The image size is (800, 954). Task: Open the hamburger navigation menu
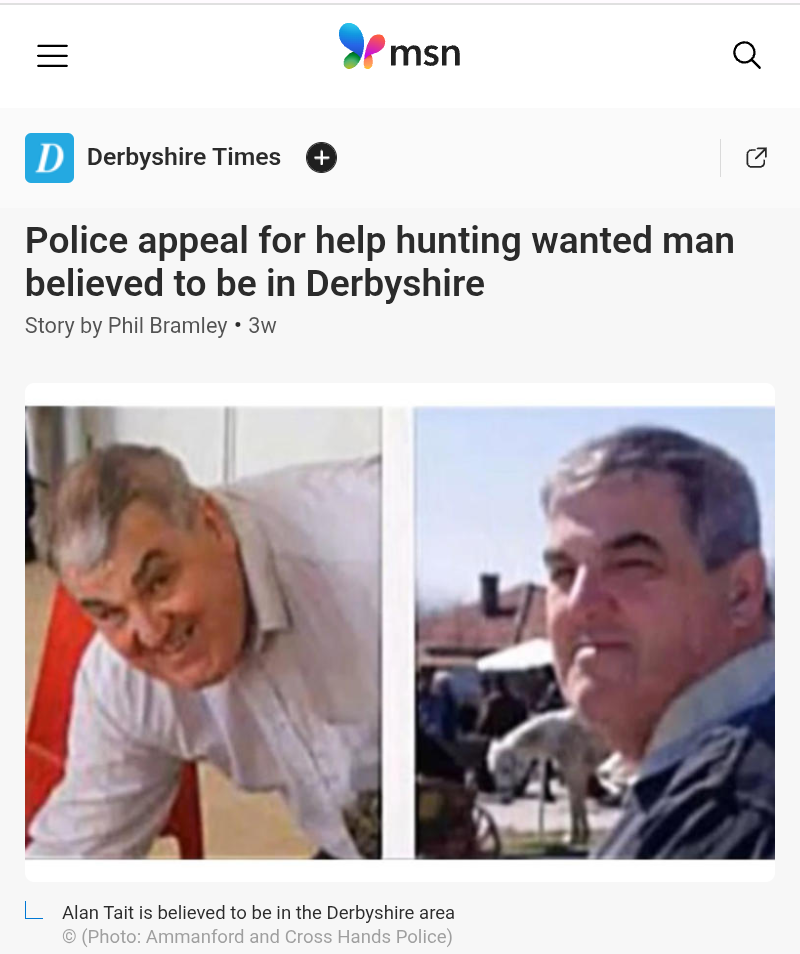pos(52,56)
